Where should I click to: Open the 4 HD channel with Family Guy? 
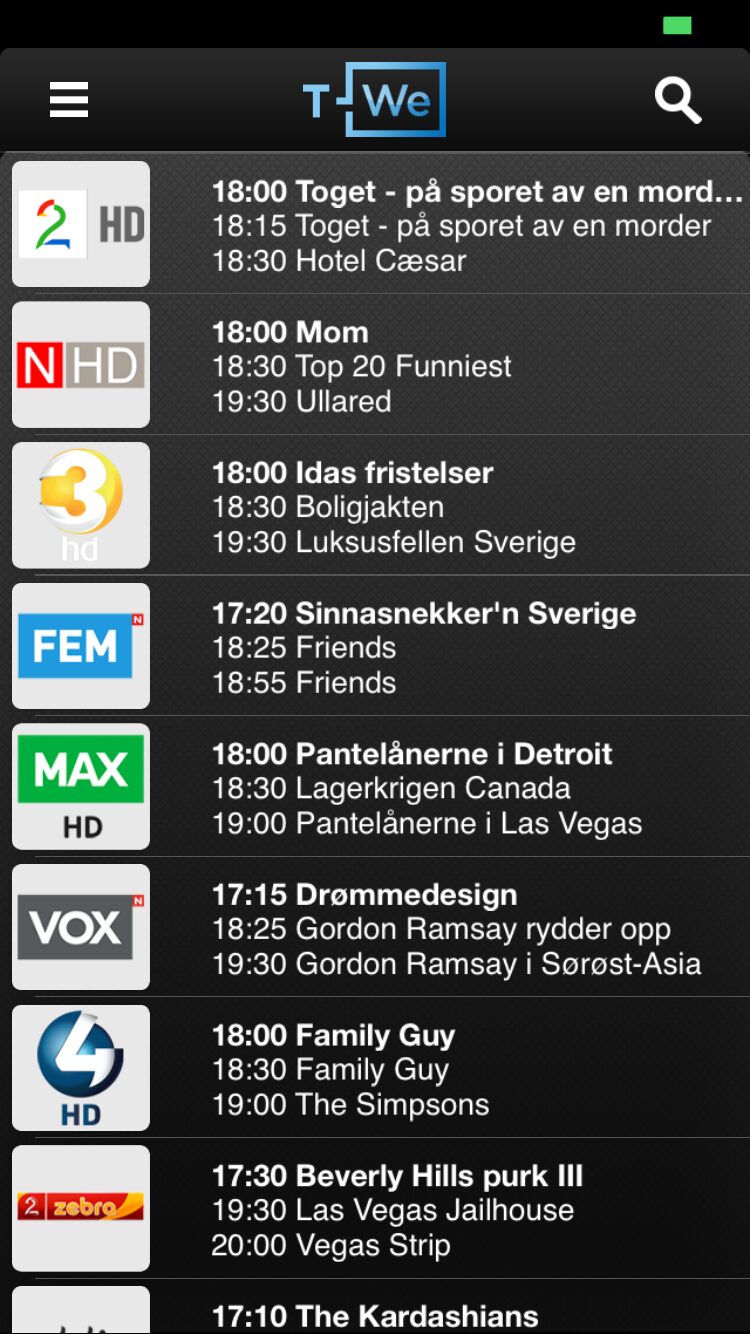[x=375, y=1068]
